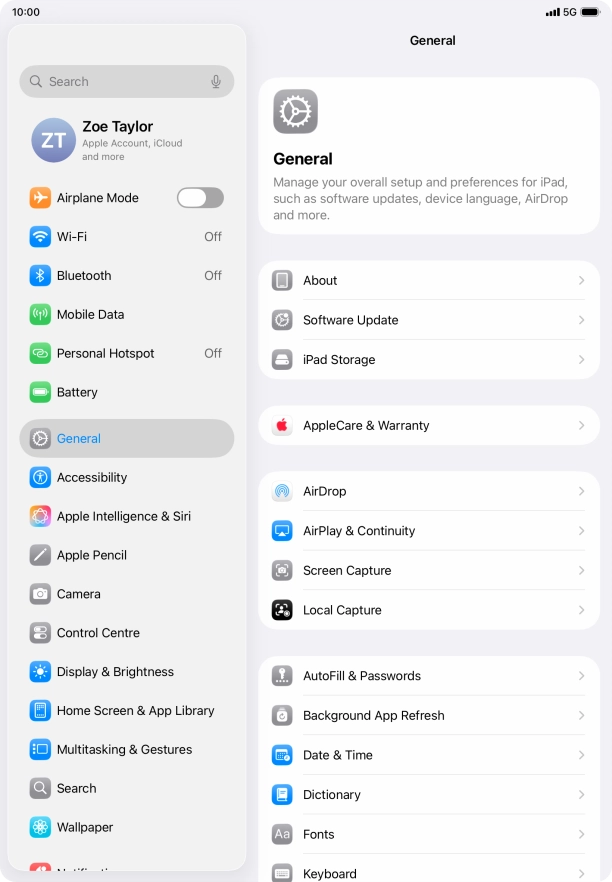The height and width of the screenshot is (882, 612).
Task: Open AppleCare & Warranty
Action: (429, 426)
